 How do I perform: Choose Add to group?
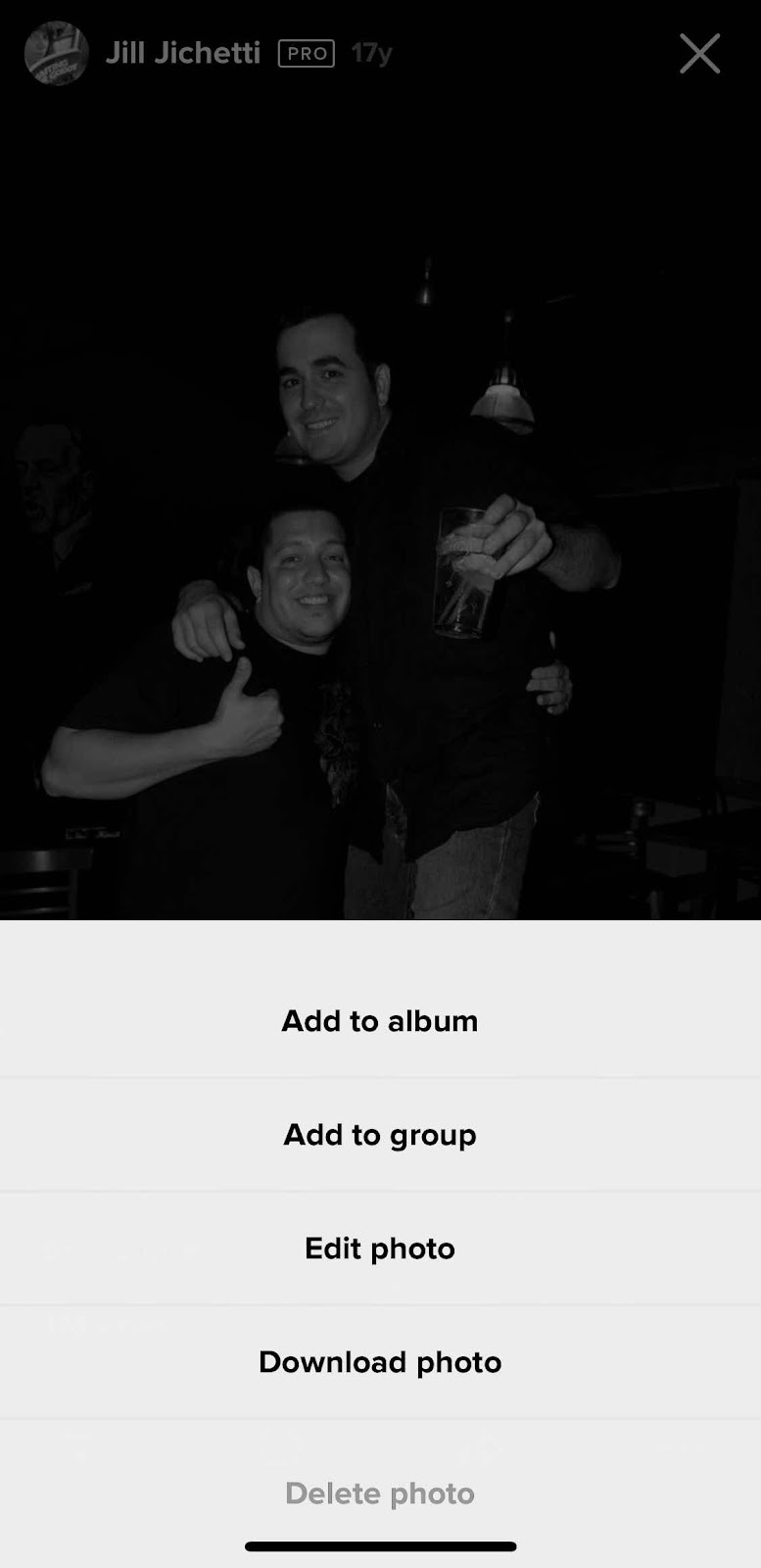click(x=380, y=1135)
